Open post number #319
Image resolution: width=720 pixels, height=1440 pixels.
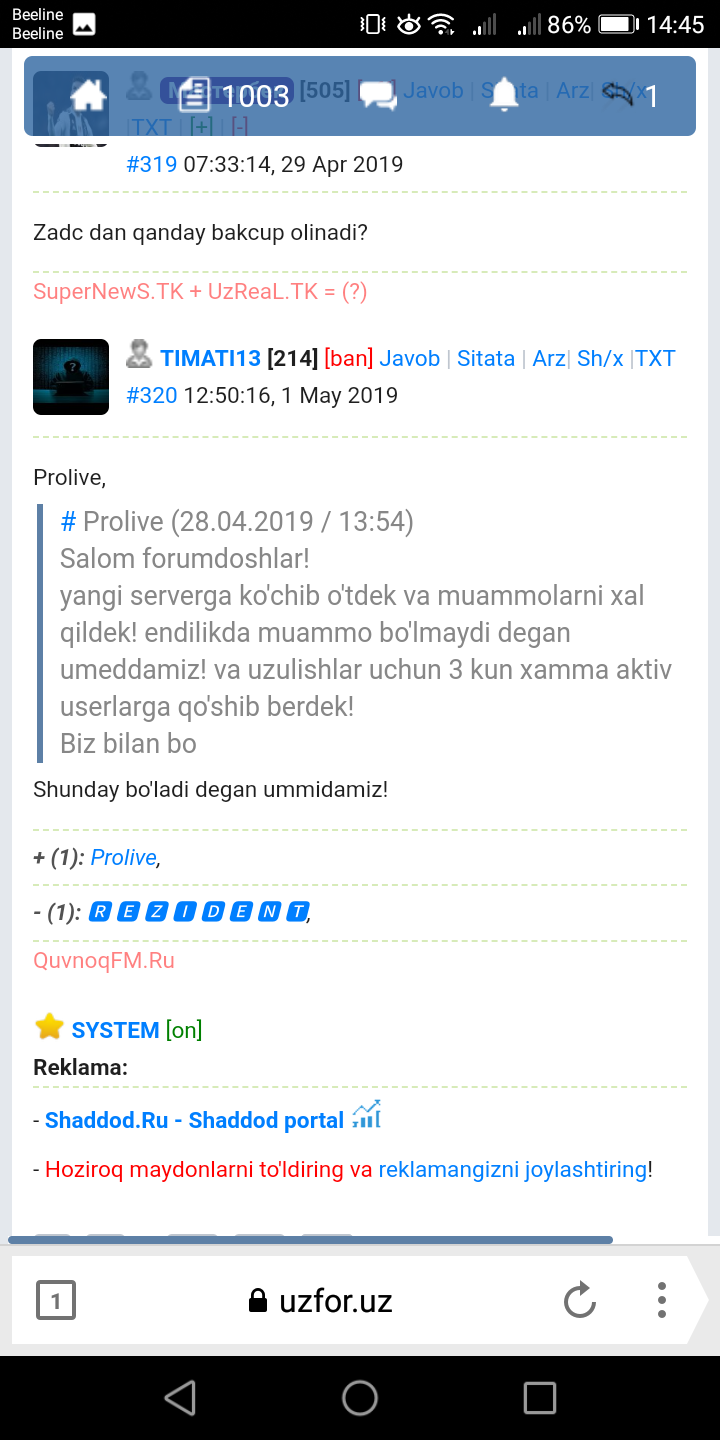point(152,164)
